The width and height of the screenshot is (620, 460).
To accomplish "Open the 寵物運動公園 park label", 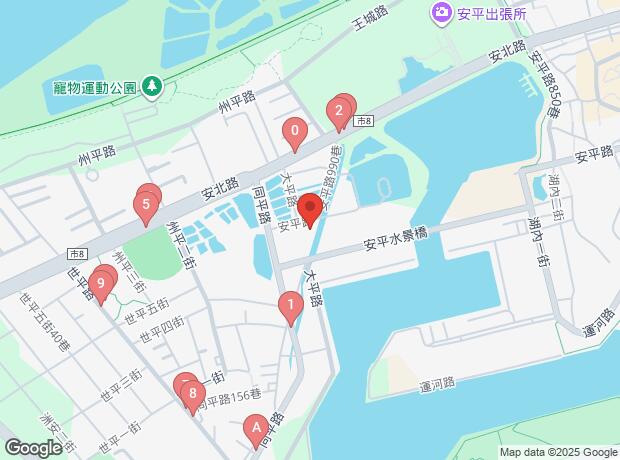I will (x=95, y=87).
